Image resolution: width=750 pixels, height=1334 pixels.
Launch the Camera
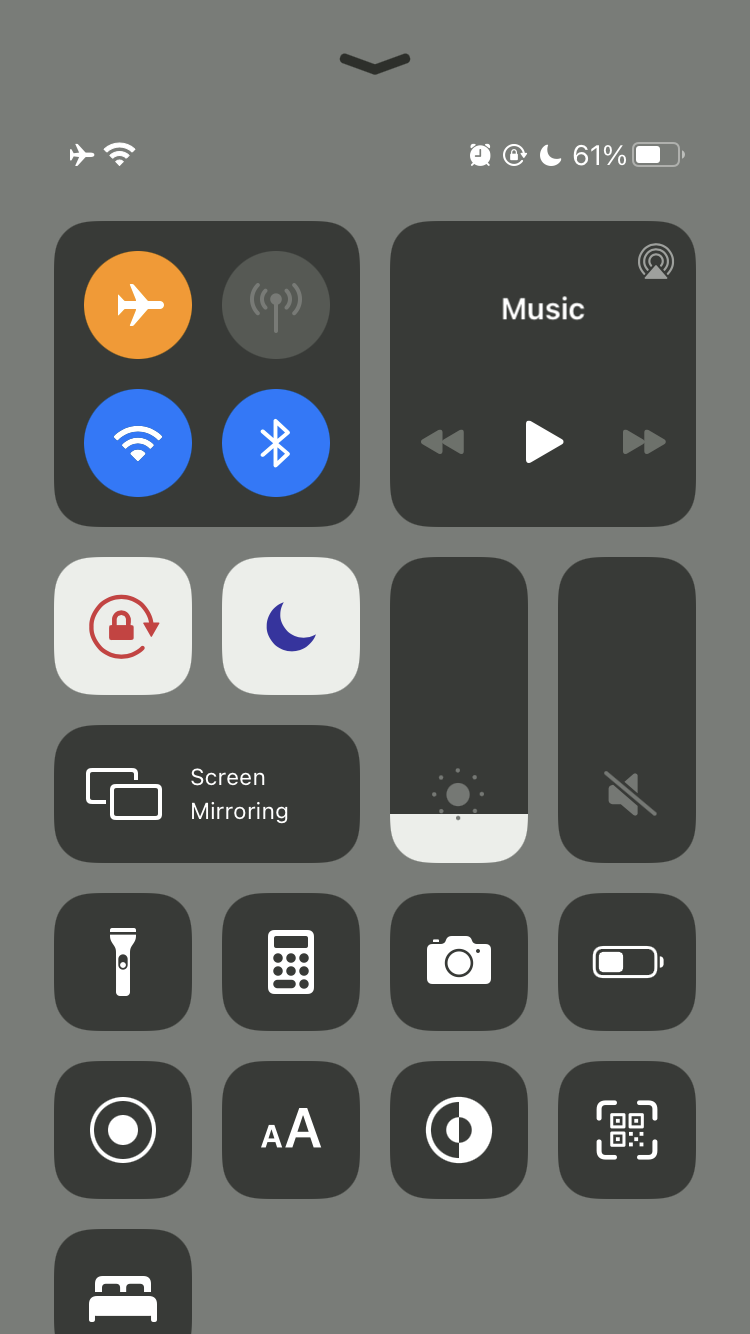point(459,962)
